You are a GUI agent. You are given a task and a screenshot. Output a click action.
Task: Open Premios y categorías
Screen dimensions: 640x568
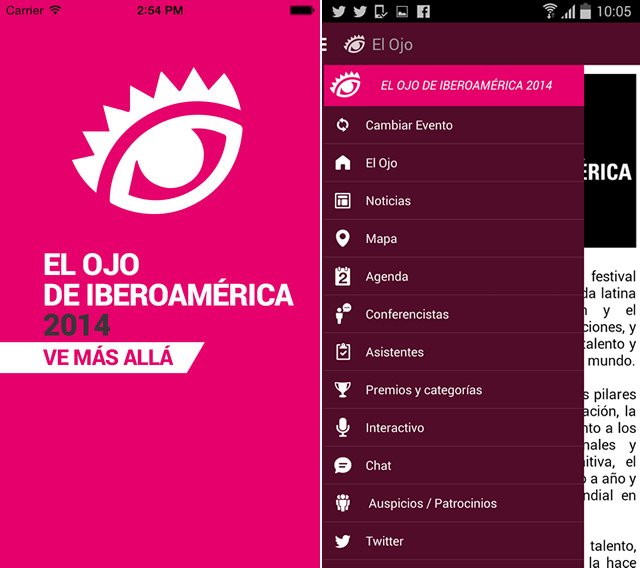click(423, 390)
